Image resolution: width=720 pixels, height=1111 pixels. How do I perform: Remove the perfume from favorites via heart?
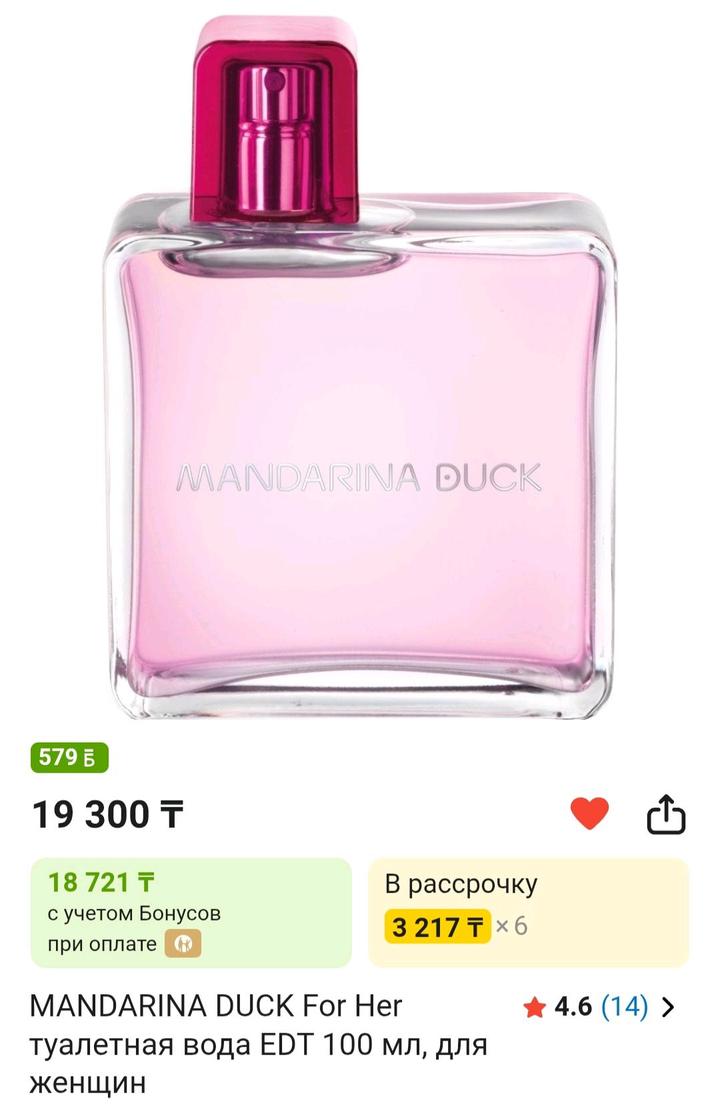[x=589, y=814]
